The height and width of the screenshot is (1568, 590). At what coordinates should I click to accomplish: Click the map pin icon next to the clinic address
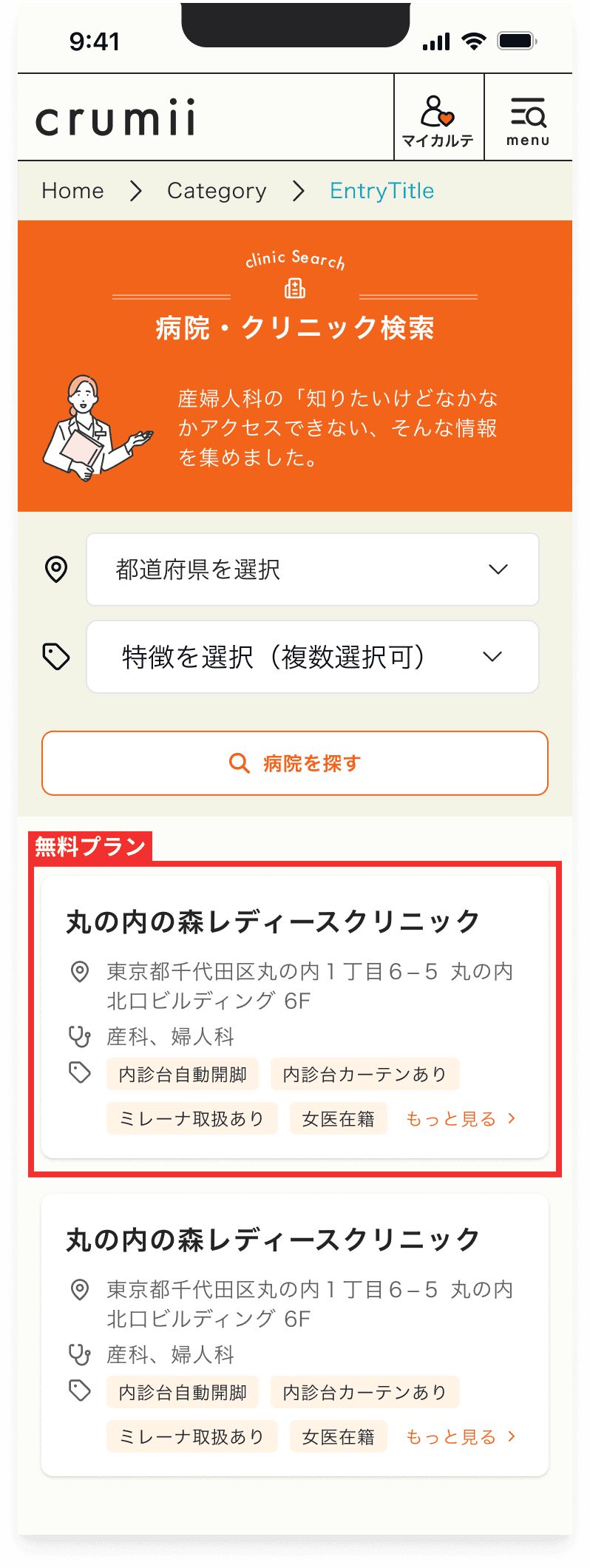[80, 973]
